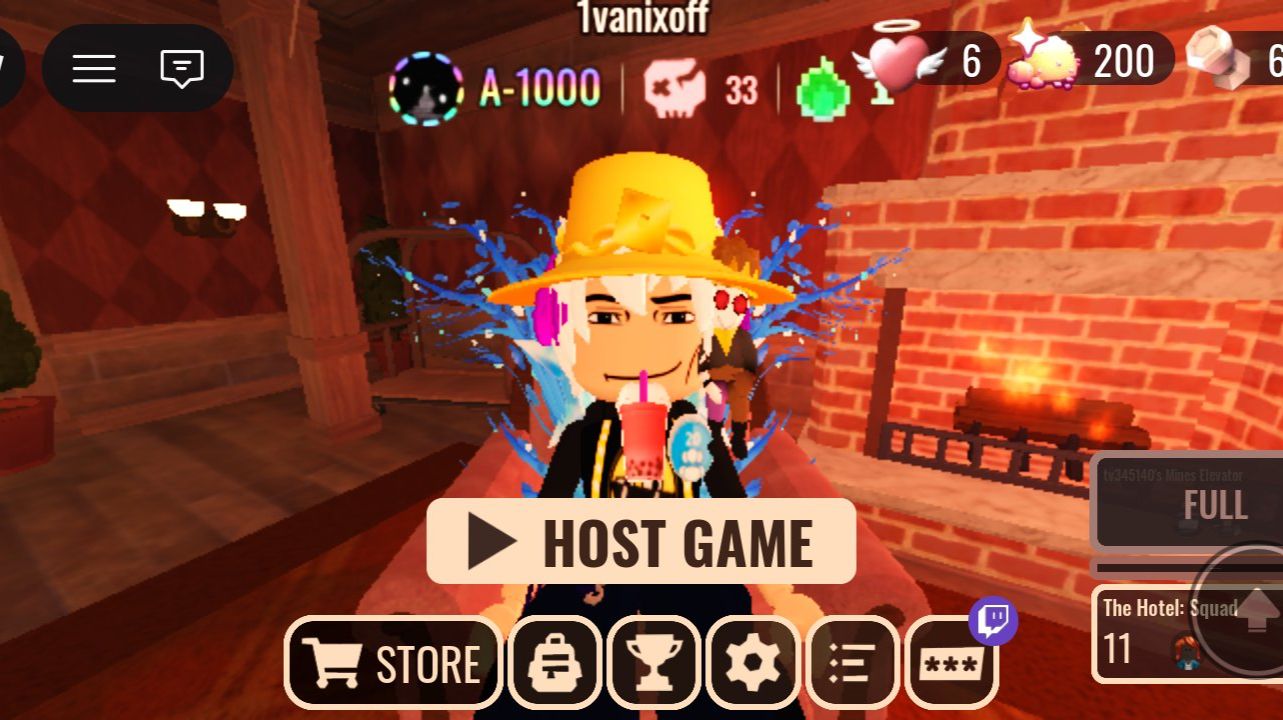
Task: Open the Roblox hamburger menu
Action: click(x=94, y=68)
